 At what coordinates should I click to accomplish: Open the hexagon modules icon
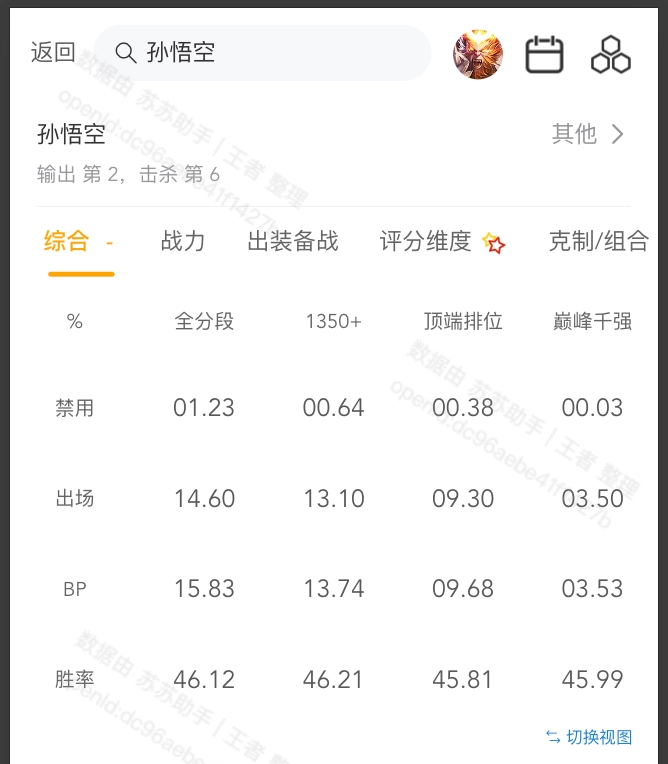[x=611, y=54]
